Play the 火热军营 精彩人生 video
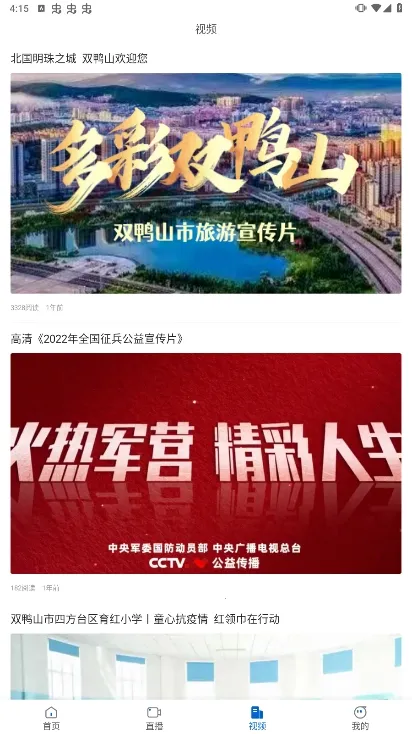The height and width of the screenshot is (734, 412). [206, 463]
